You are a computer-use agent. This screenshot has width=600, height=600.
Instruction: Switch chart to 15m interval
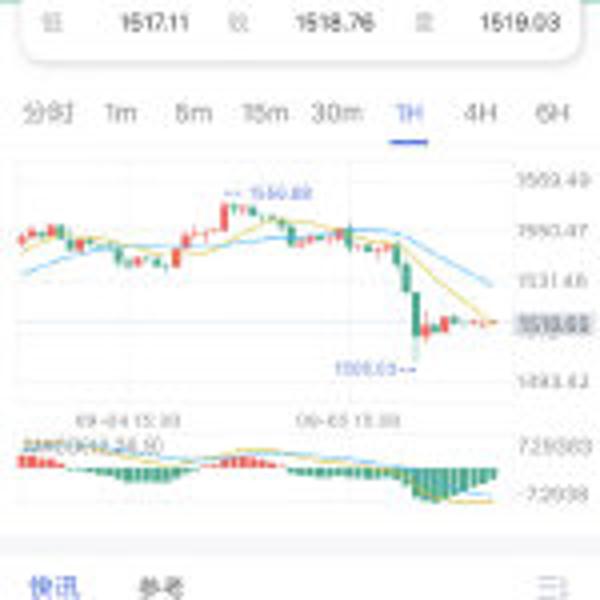pyautogui.click(x=264, y=114)
